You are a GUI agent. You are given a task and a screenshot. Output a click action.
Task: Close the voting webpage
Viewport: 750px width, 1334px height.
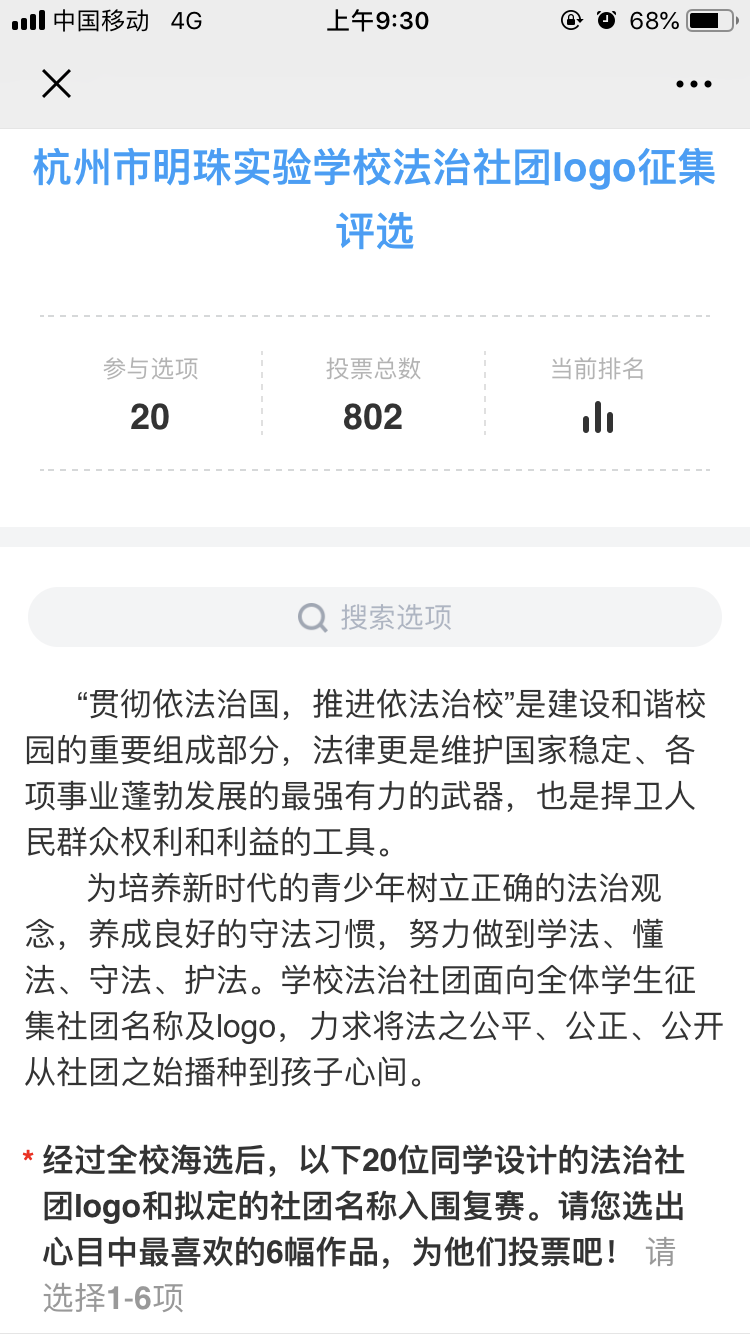point(56,84)
